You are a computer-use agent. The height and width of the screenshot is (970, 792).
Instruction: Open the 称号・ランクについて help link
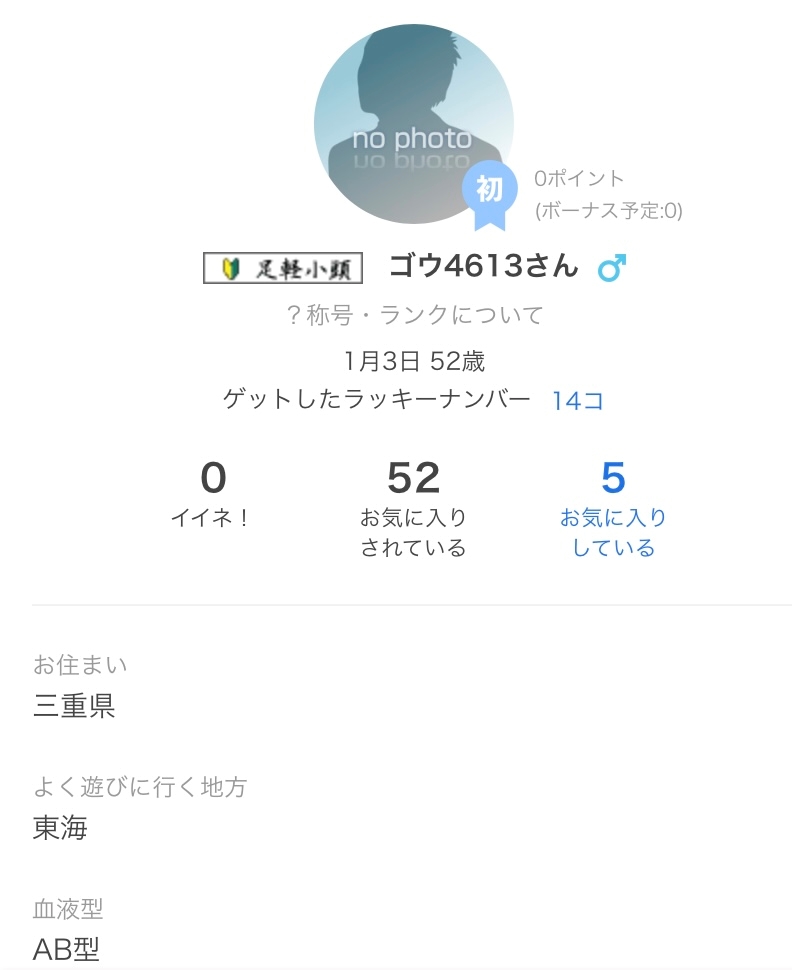(x=415, y=315)
